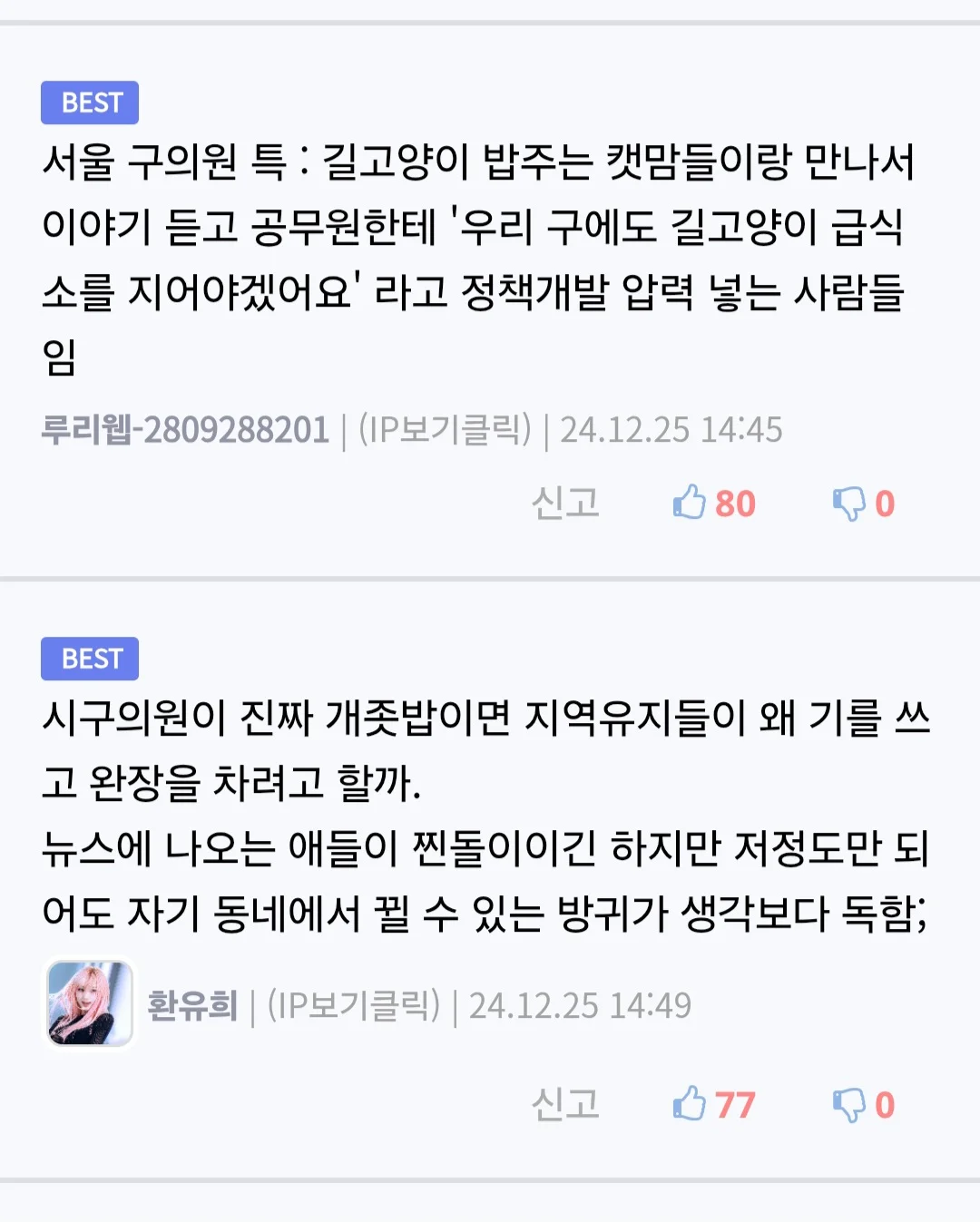View IP of 루리웹-2809288201's comment
The height and width of the screenshot is (1222, 980).
pyautogui.click(x=445, y=429)
